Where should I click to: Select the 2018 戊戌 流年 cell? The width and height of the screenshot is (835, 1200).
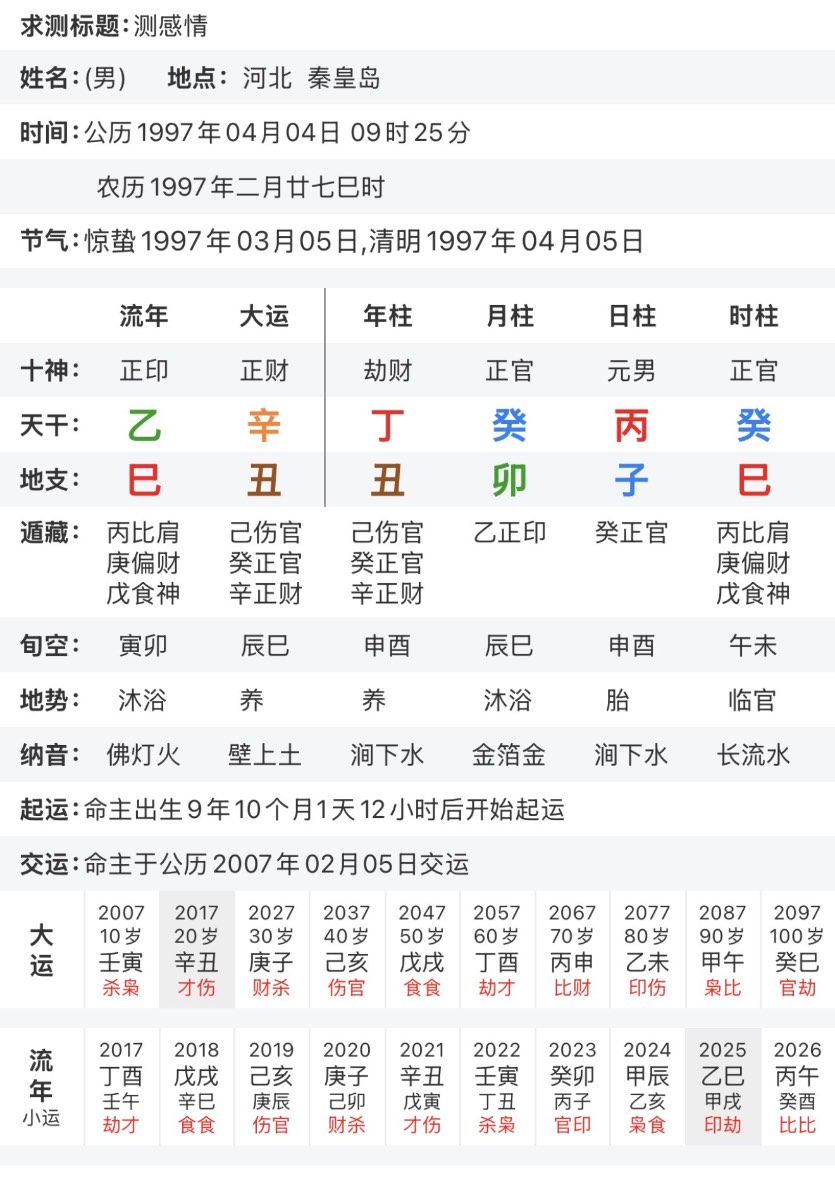coord(196,1087)
